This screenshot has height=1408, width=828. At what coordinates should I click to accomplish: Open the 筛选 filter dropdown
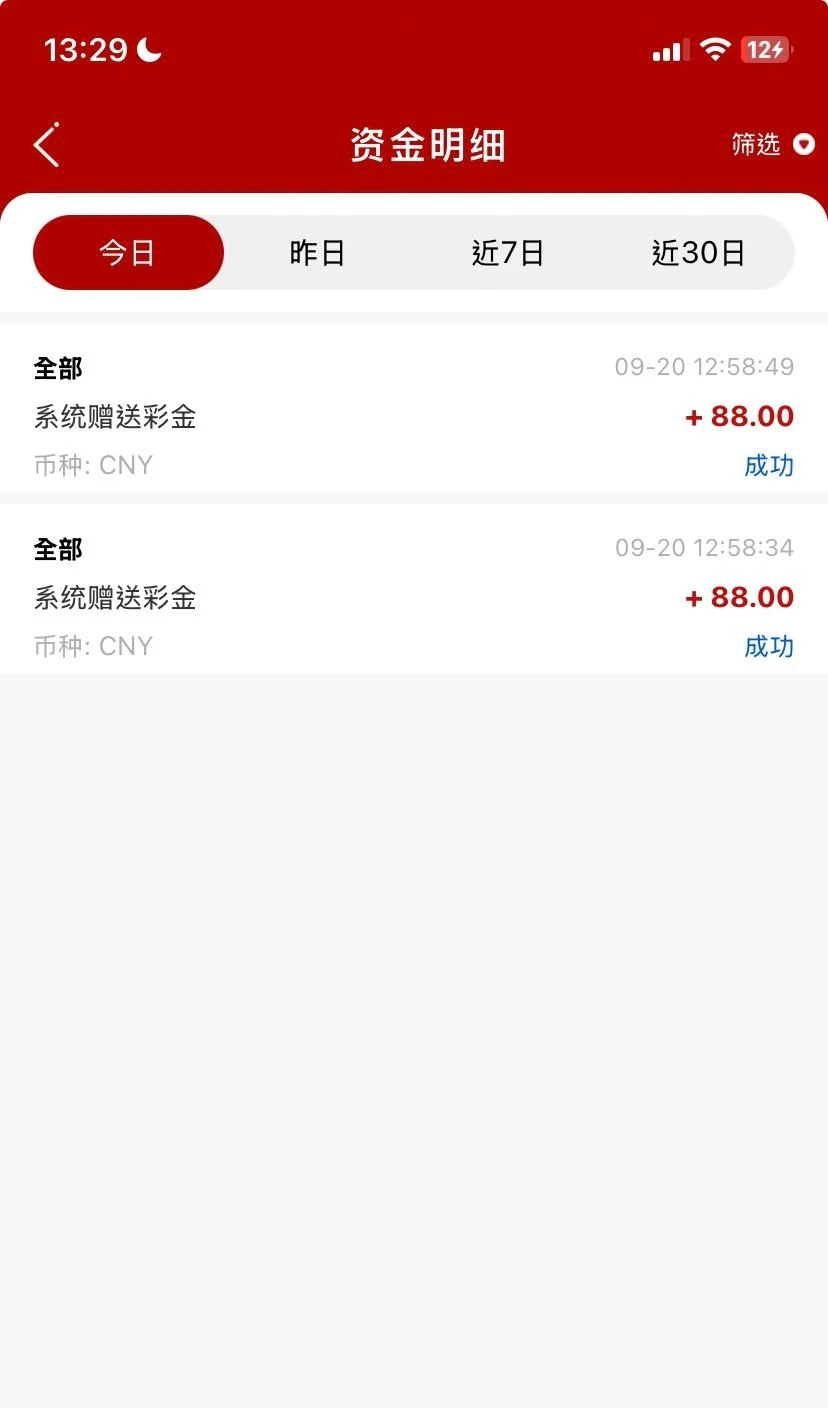coord(773,145)
